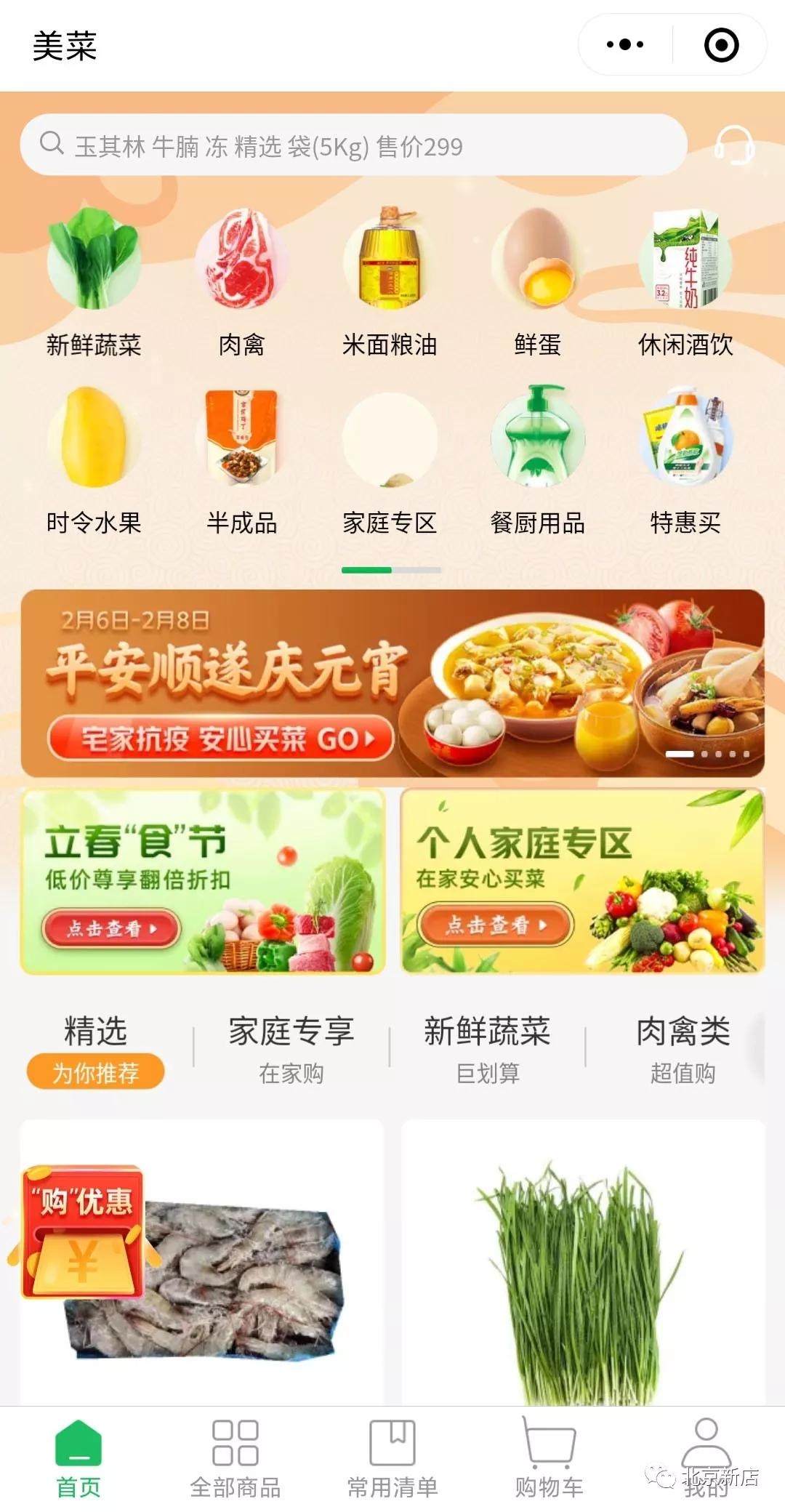The height and width of the screenshot is (1512, 785).
Task: Open the 平安顺遂庆元宵 banner
Action: [392, 683]
